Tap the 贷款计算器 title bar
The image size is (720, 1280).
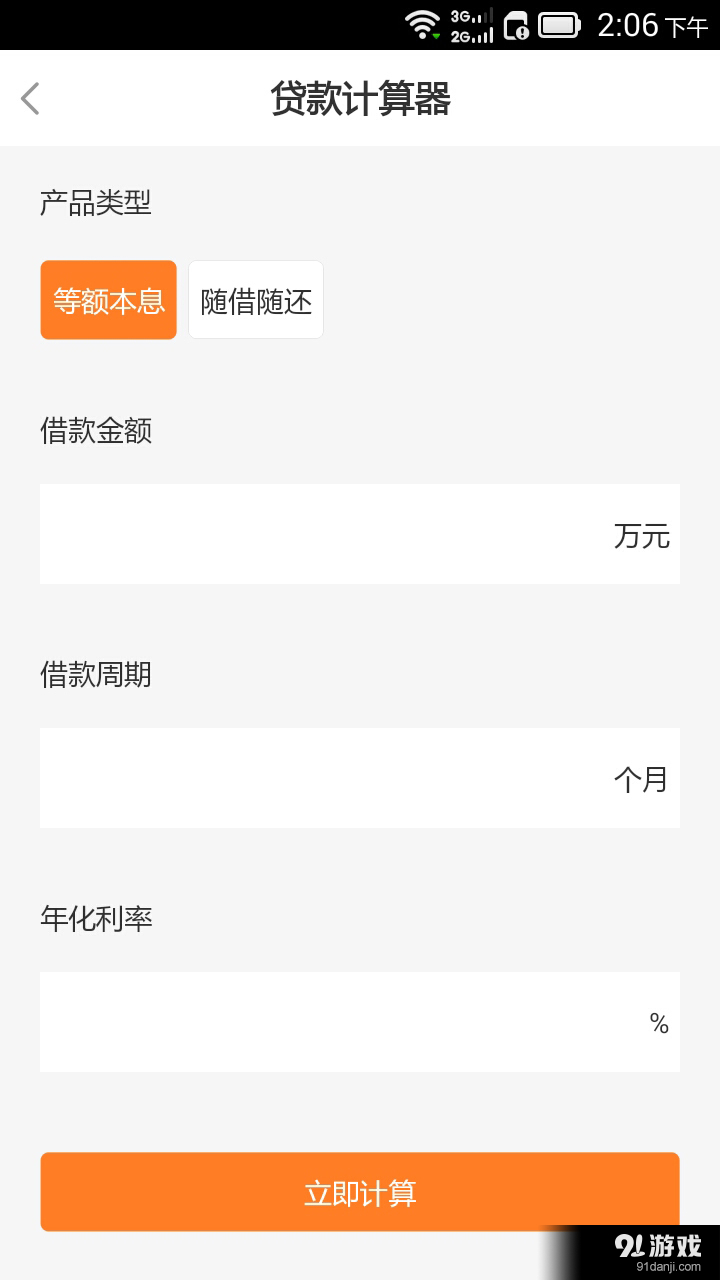coord(360,97)
